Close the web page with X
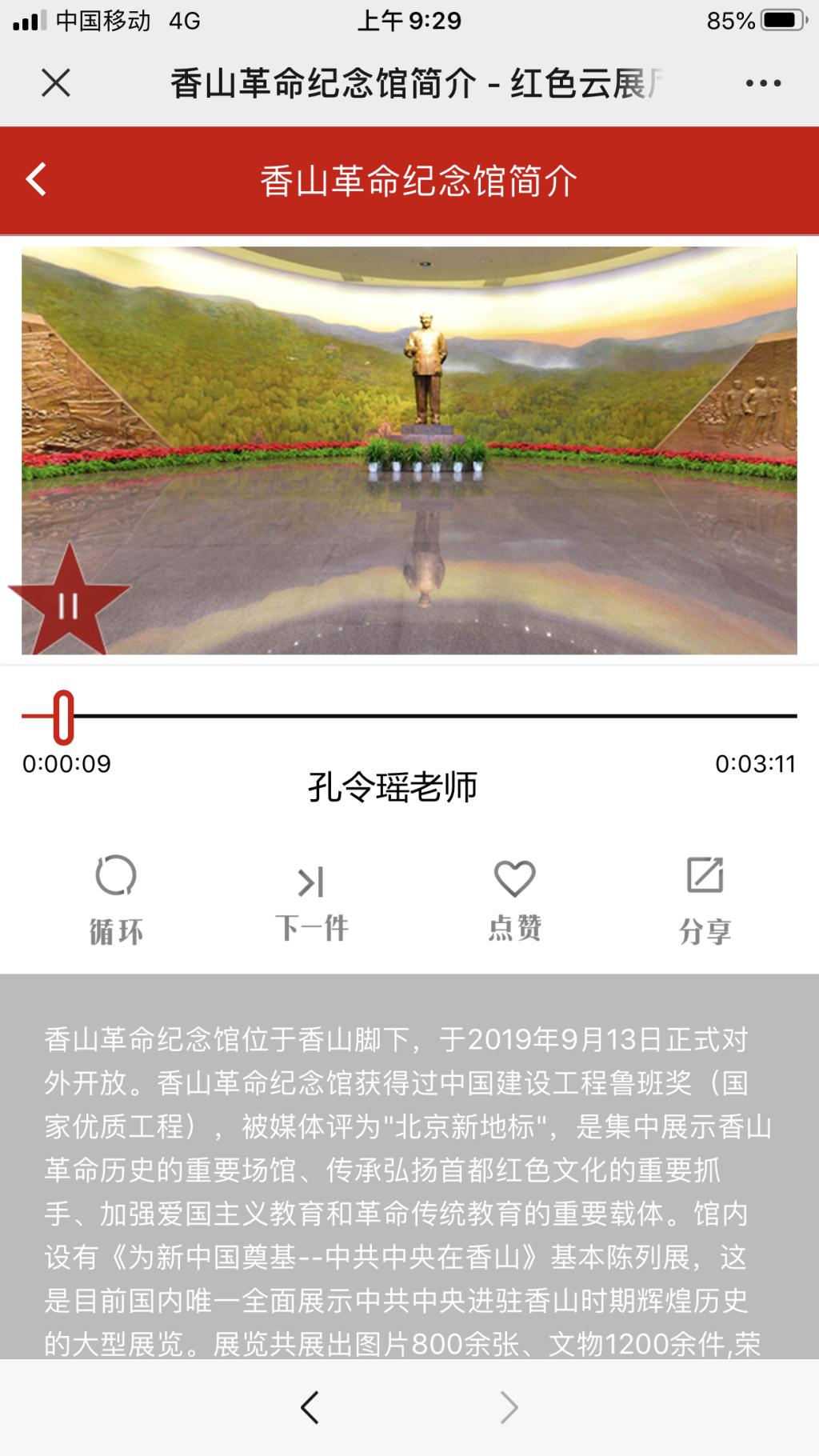The height and width of the screenshot is (1456, 819). click(x=56, y=82)
